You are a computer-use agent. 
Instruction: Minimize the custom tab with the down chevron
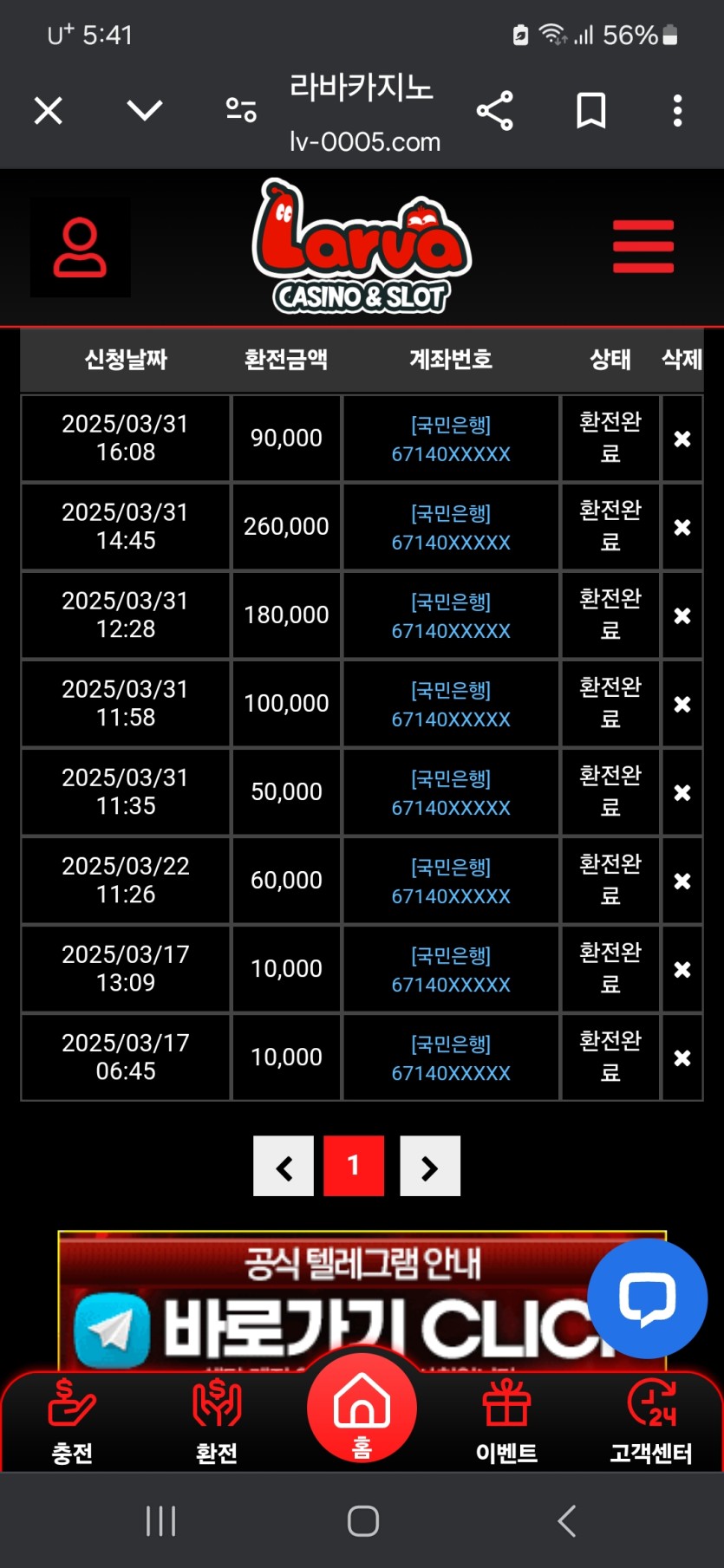pos(144,110)
